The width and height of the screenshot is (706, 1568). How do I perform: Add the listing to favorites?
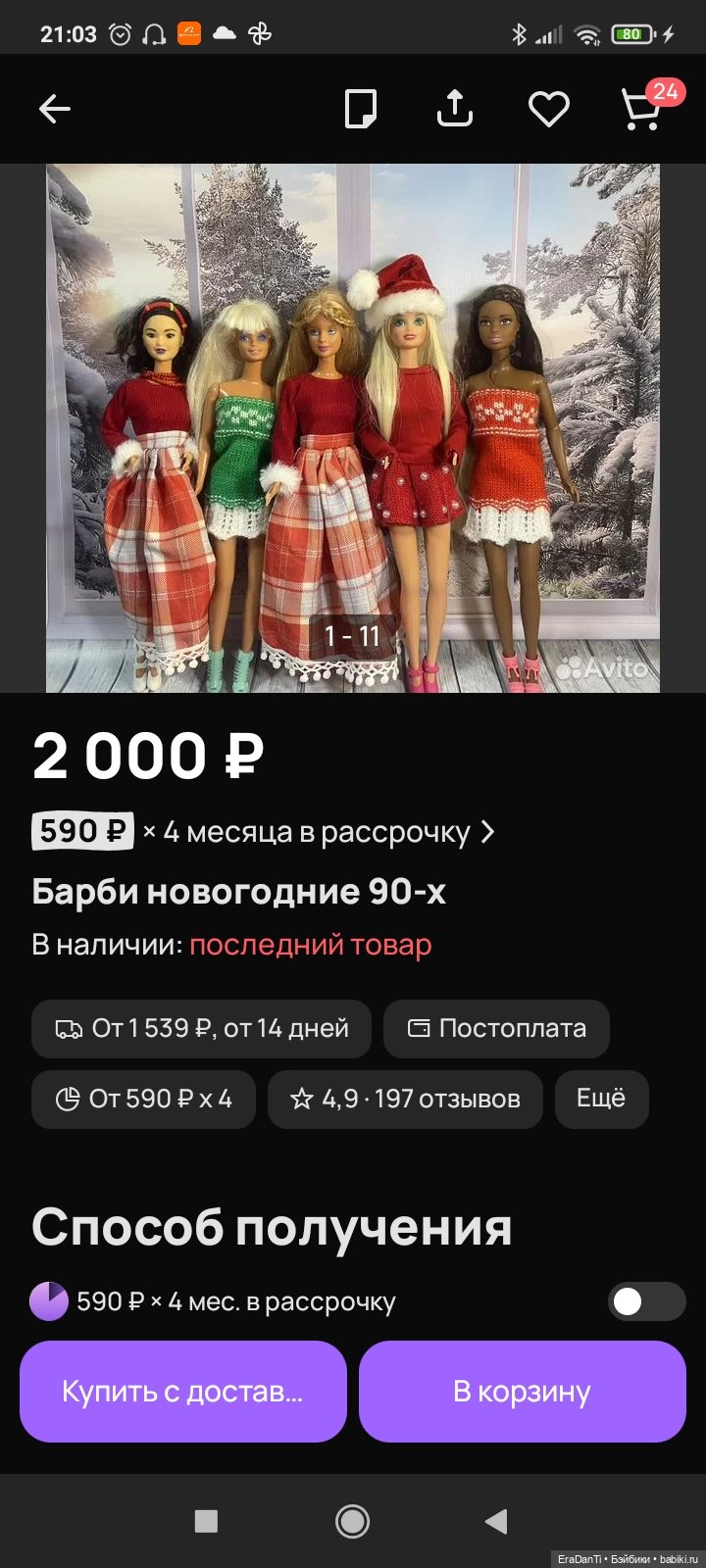pyautogui.click(x=548, y=109)
